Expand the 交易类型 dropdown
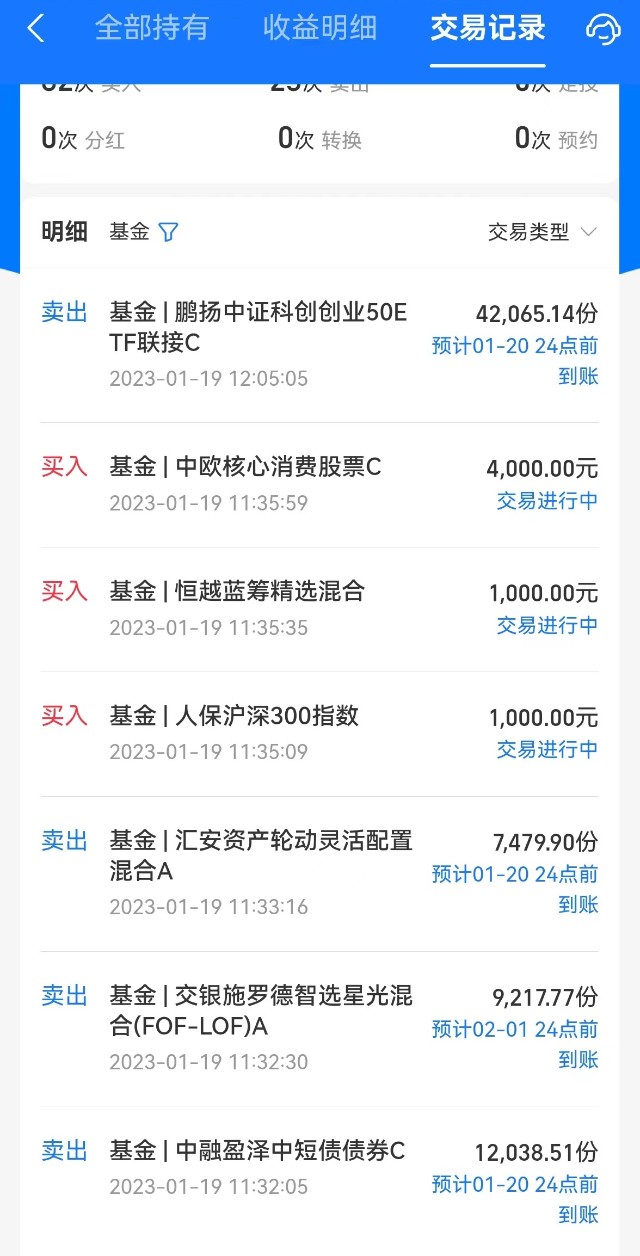The image size is (640, 1256). pos(542,232)
